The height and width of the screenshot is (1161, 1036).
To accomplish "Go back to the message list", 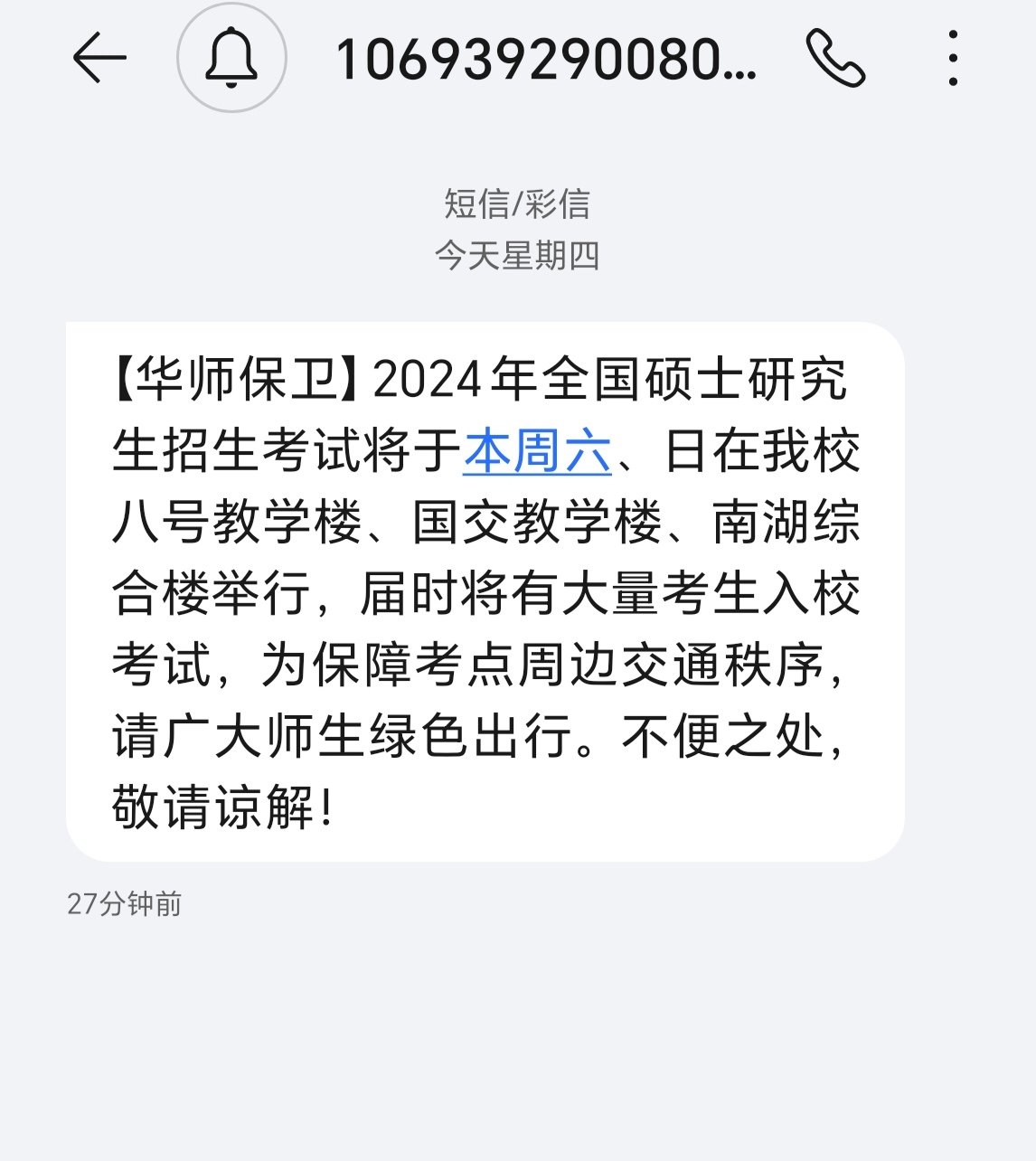I will [99, 59].
